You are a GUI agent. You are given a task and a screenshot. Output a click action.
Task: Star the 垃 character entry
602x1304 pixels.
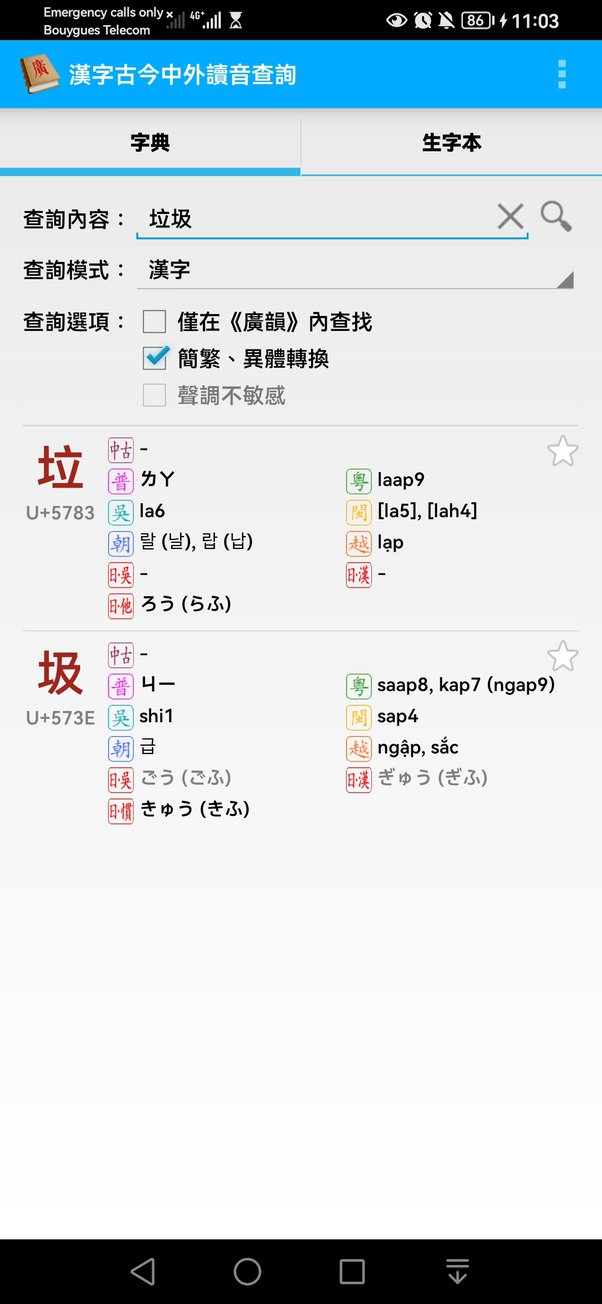(x=563, y=451)
